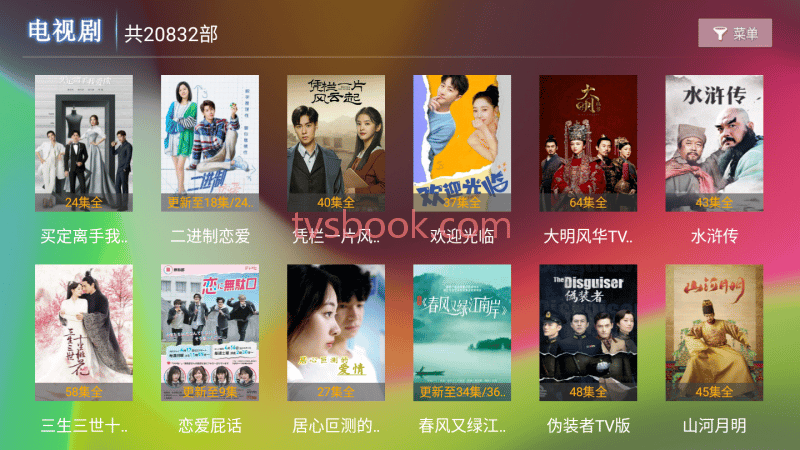Choose the 山河月明 drama

[714, 332]
